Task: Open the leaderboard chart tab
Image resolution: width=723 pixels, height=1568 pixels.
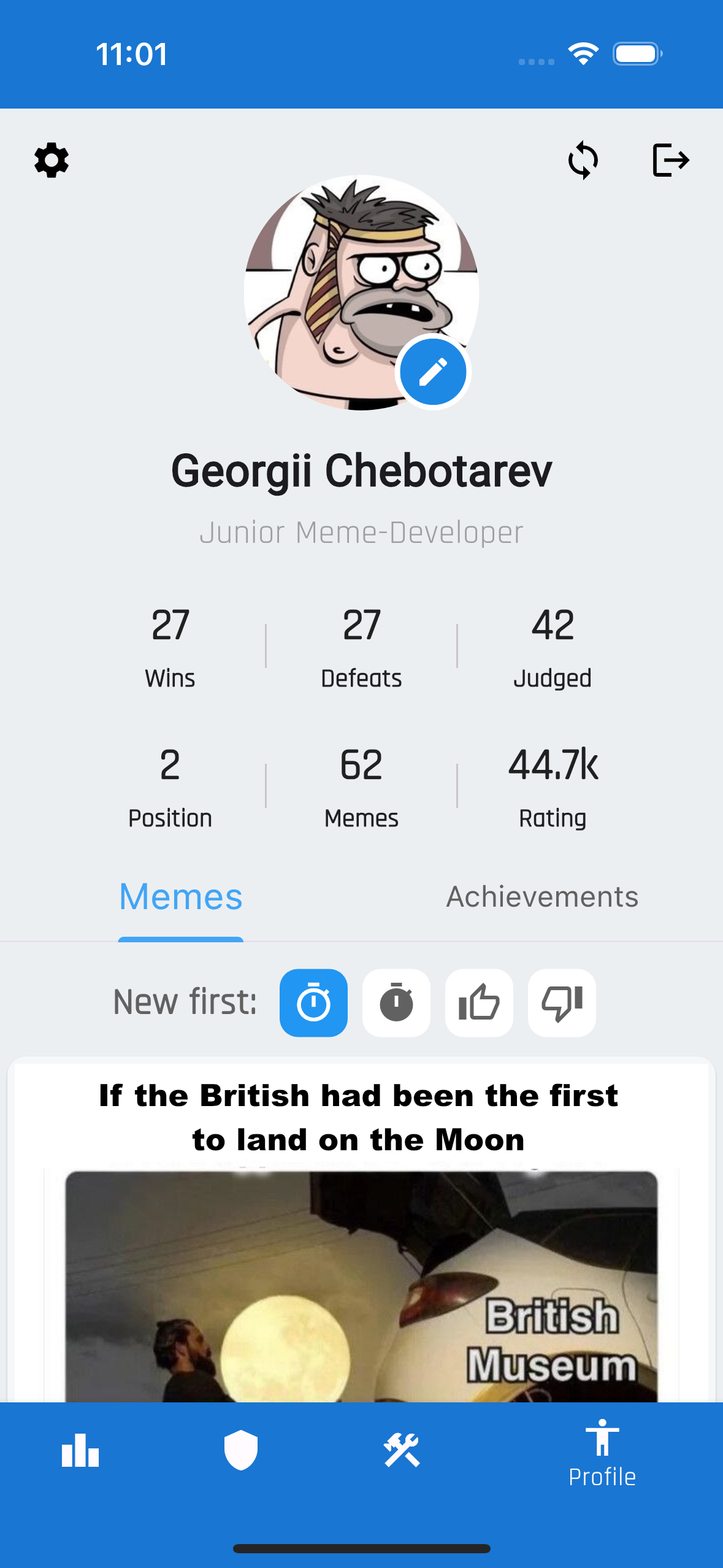Action: point(80,1451)
